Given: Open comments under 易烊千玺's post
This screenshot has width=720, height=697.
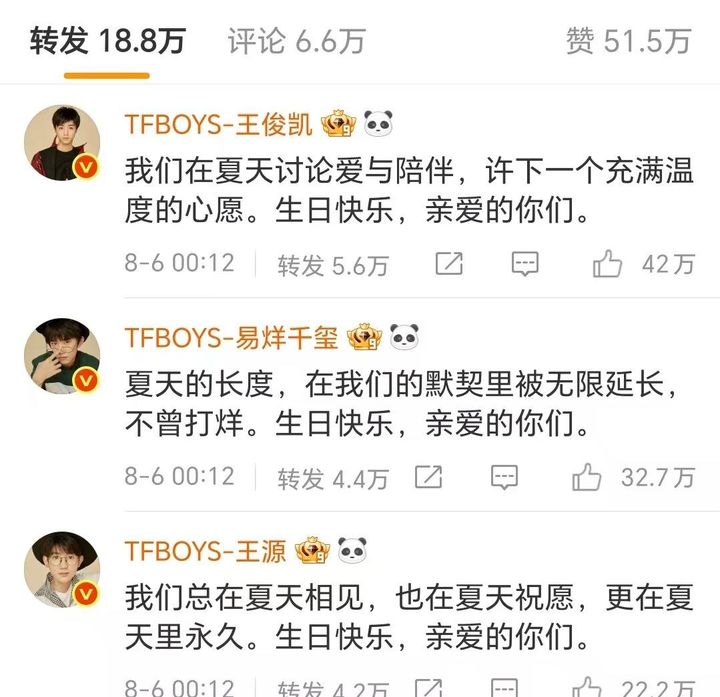Looking at the screenshot, I should [x=506, y=477].
